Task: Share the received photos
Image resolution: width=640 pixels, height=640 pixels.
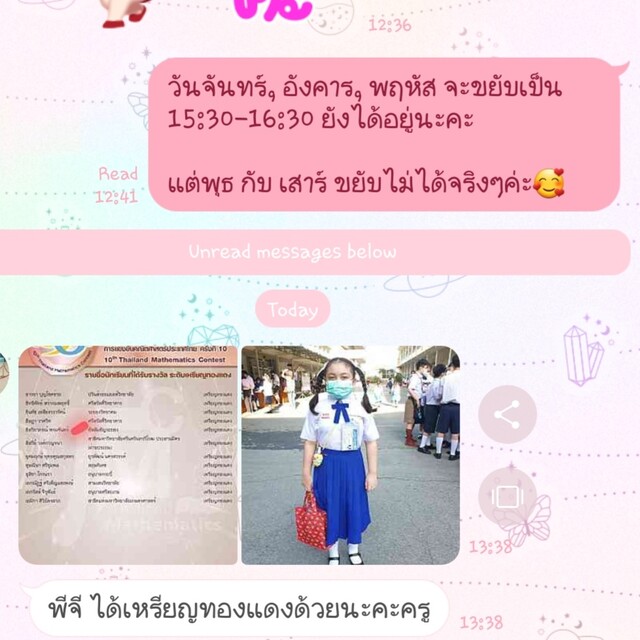Action: [507, 414]
